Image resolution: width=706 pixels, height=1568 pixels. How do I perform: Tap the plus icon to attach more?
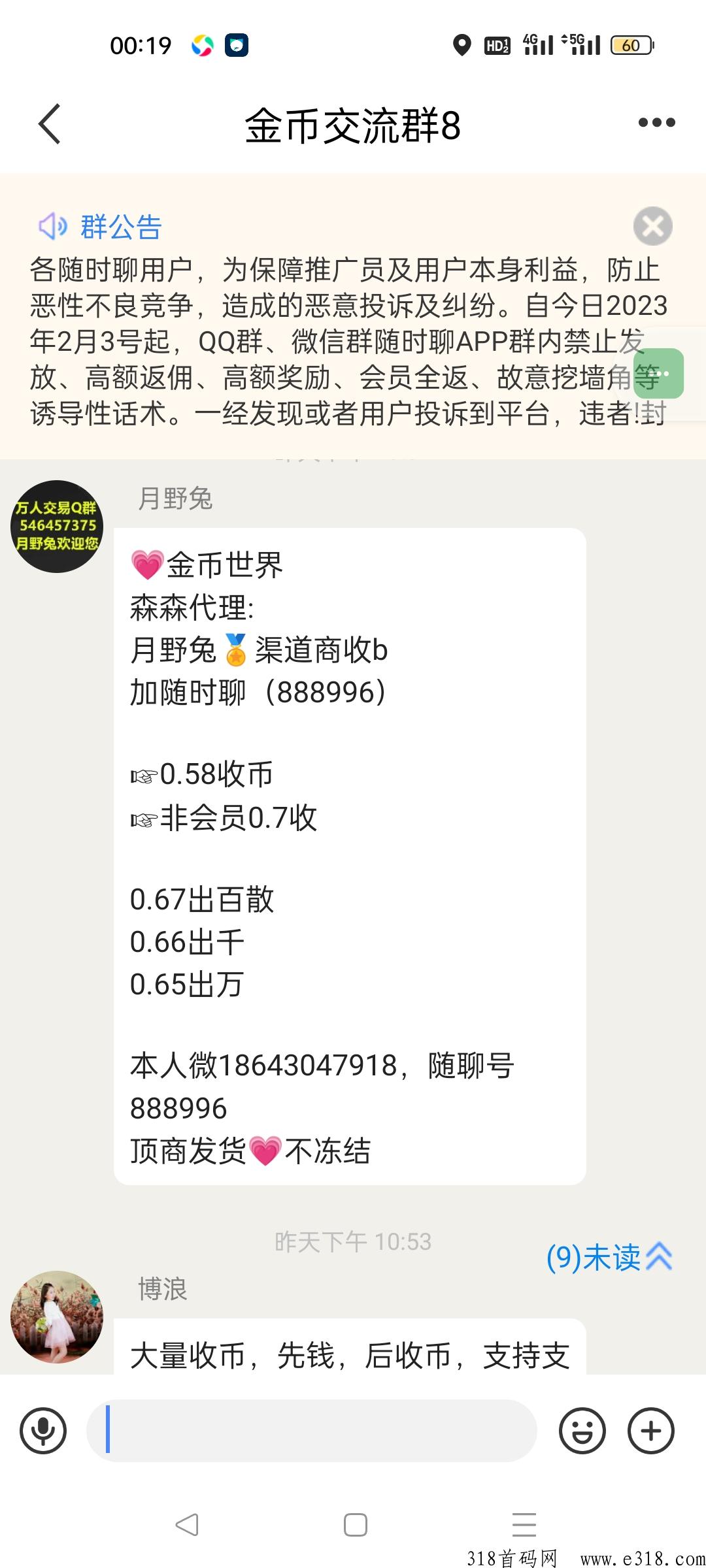coord(651,1431)
